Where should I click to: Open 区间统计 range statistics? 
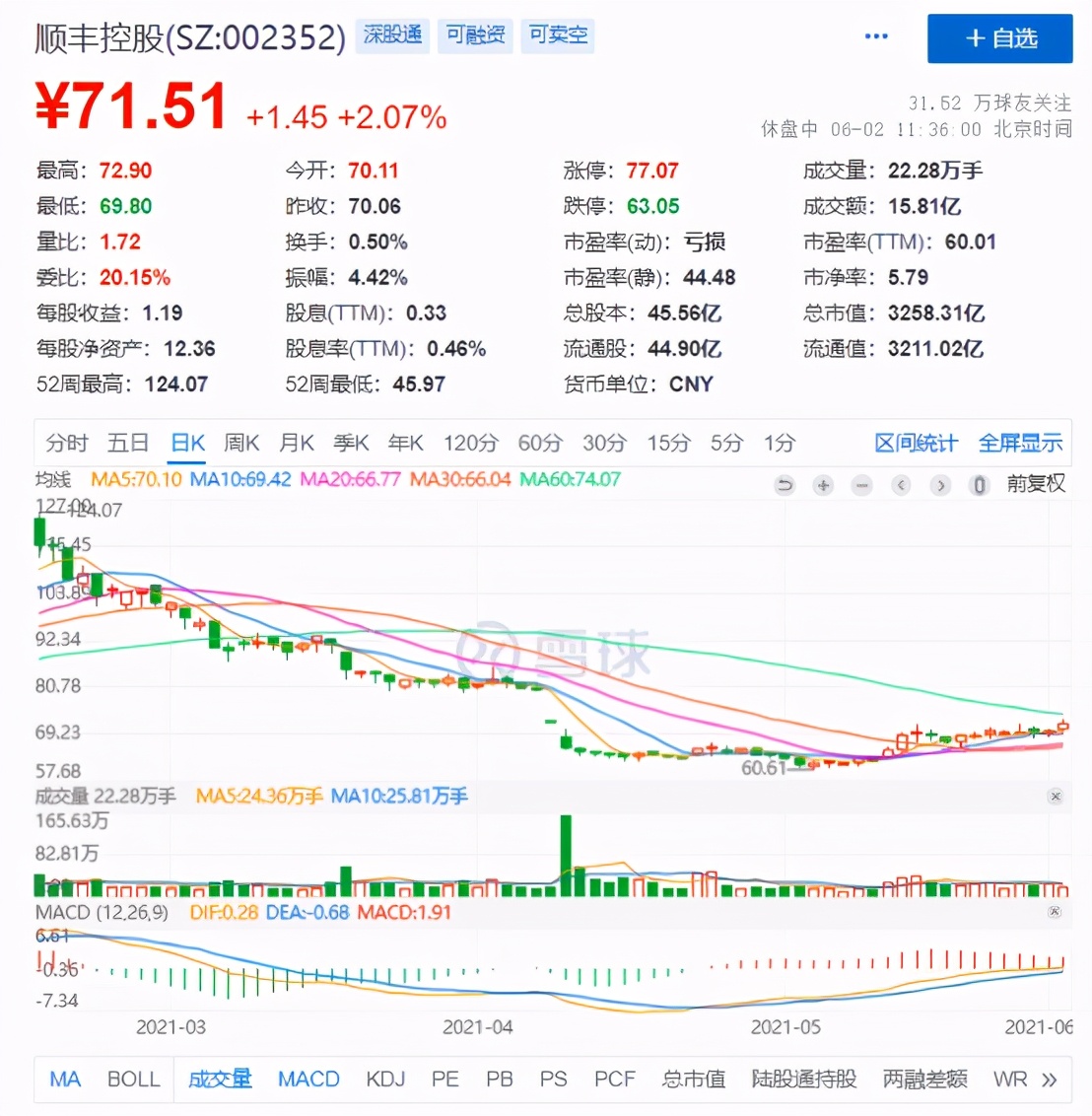916,443
